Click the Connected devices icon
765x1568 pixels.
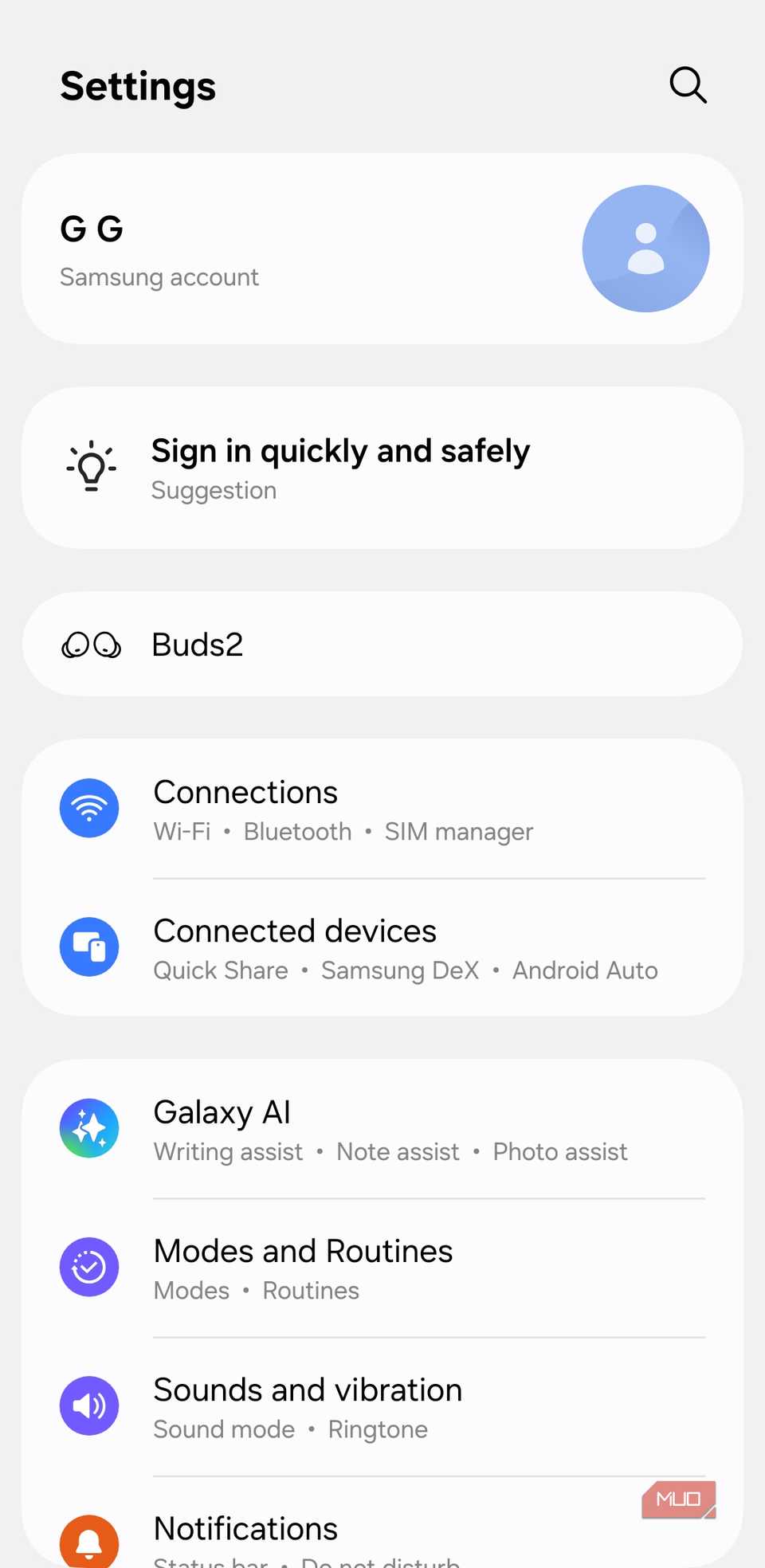pyautogui.click(x=89, y=947)
